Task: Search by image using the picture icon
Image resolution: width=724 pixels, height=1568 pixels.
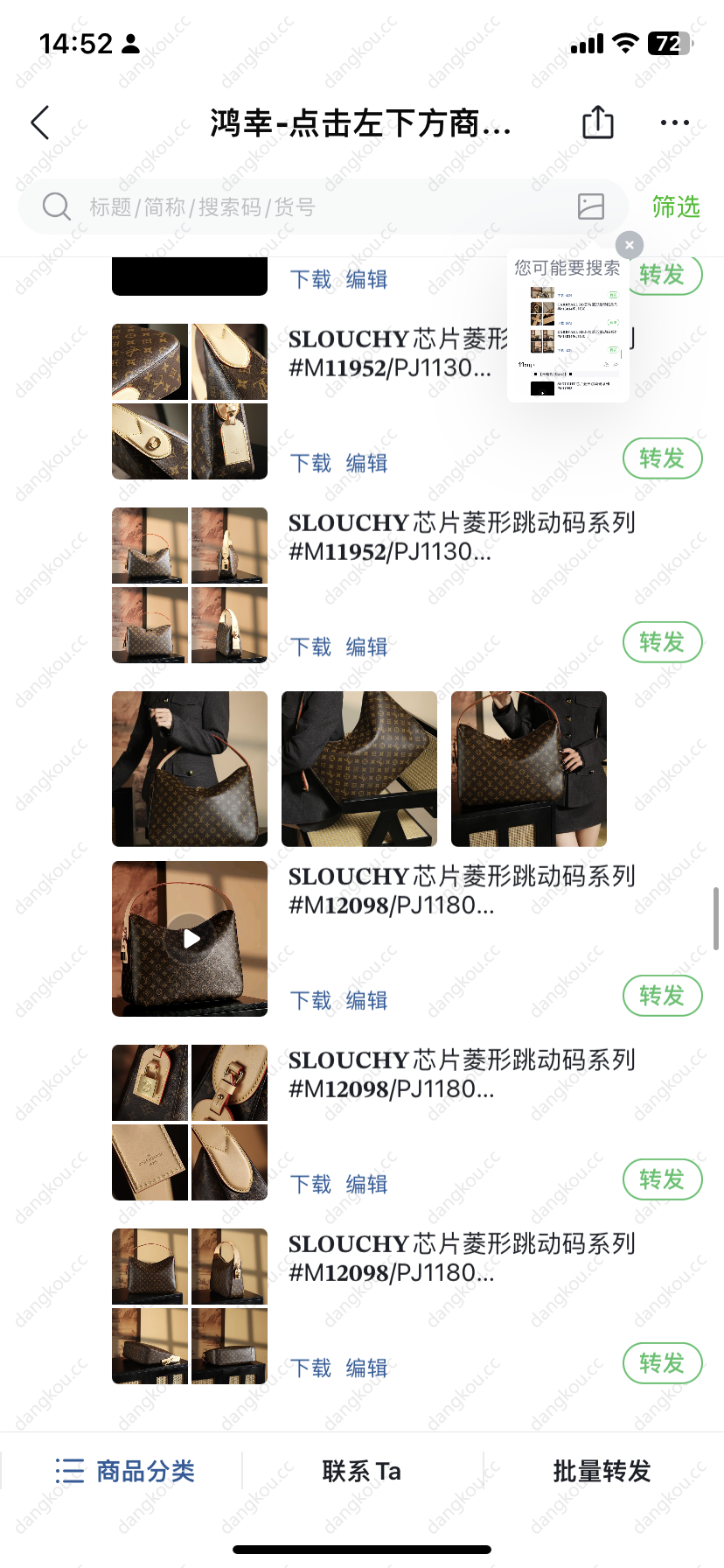Action: [591, 206]
